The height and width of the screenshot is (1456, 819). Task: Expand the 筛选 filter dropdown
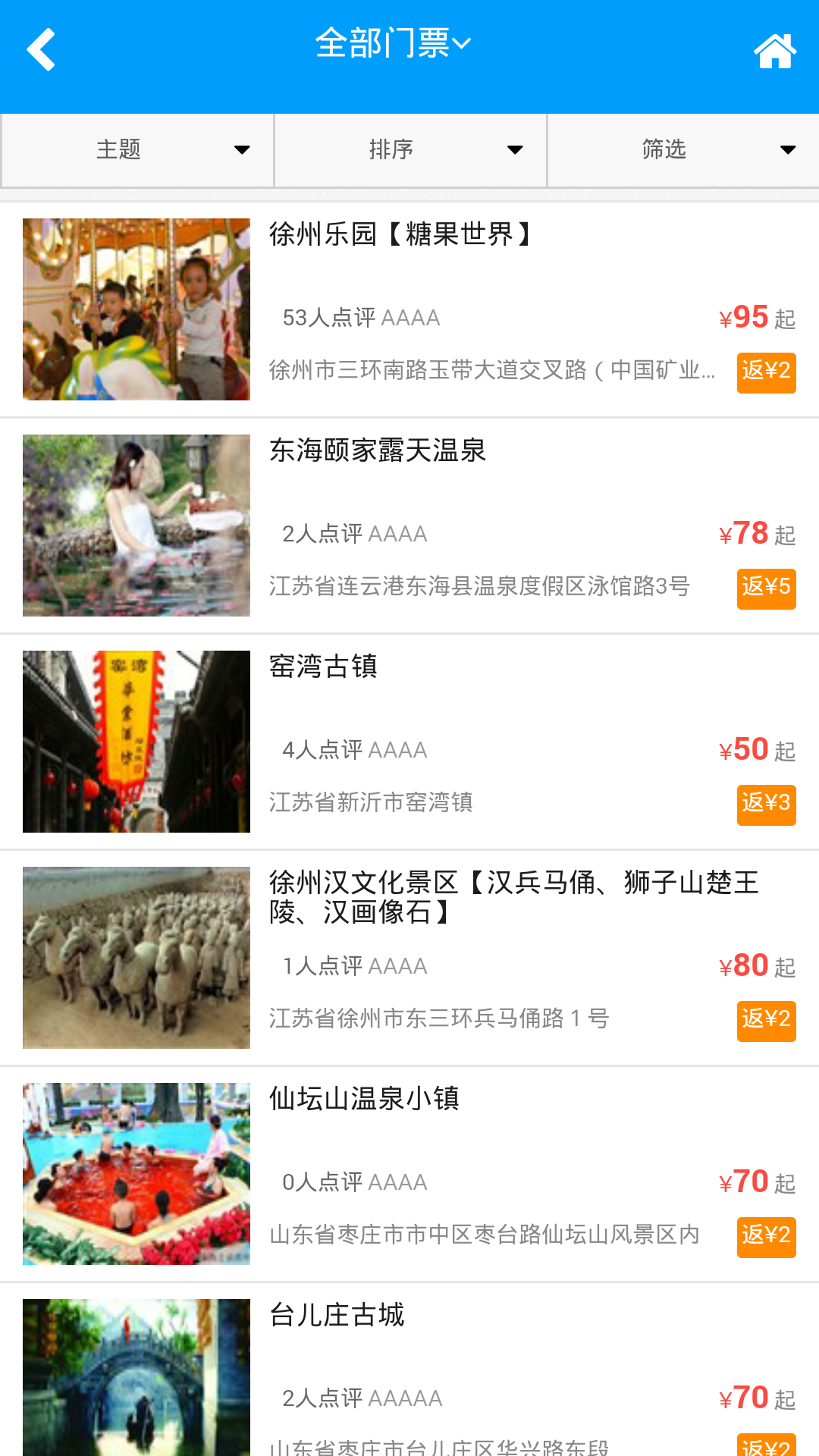682,149
